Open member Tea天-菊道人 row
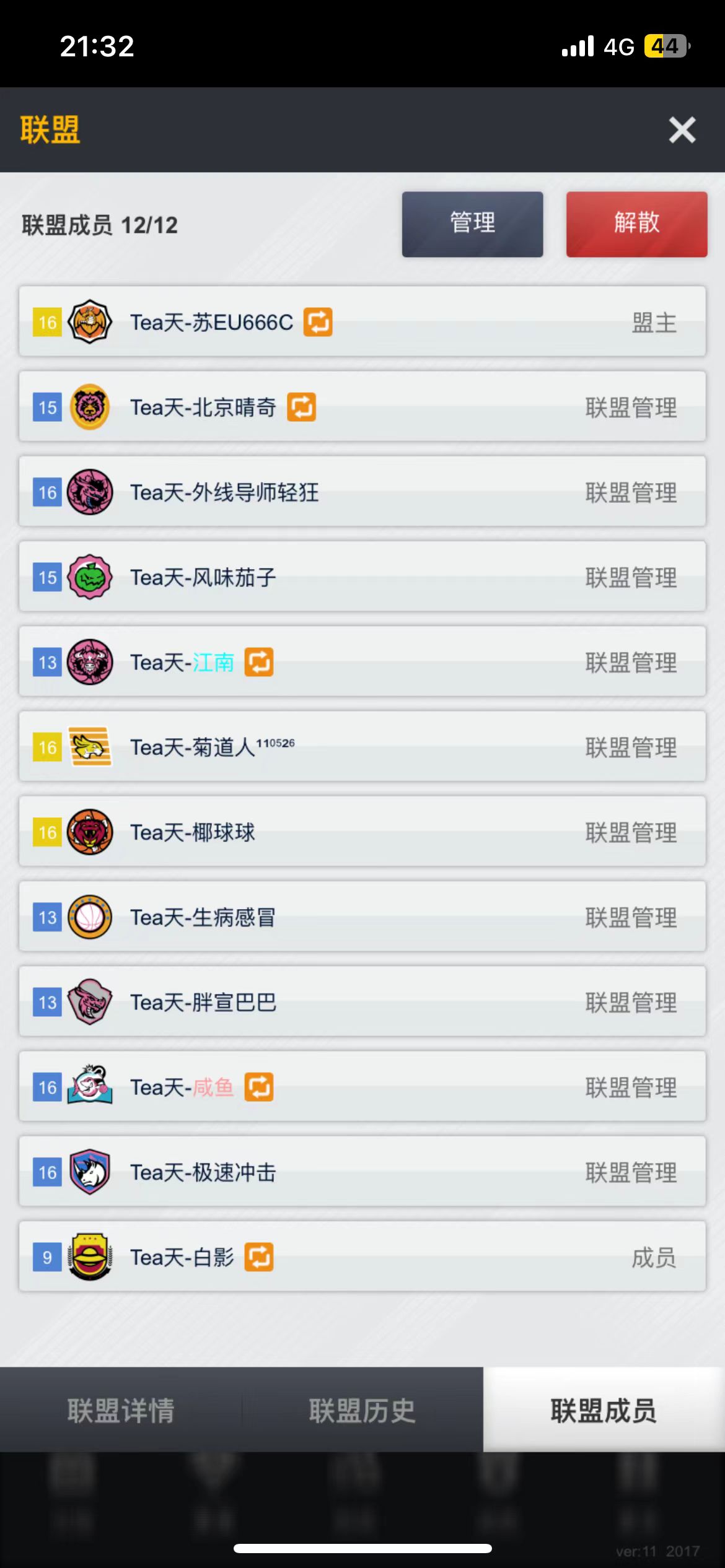 click(362, 747)
